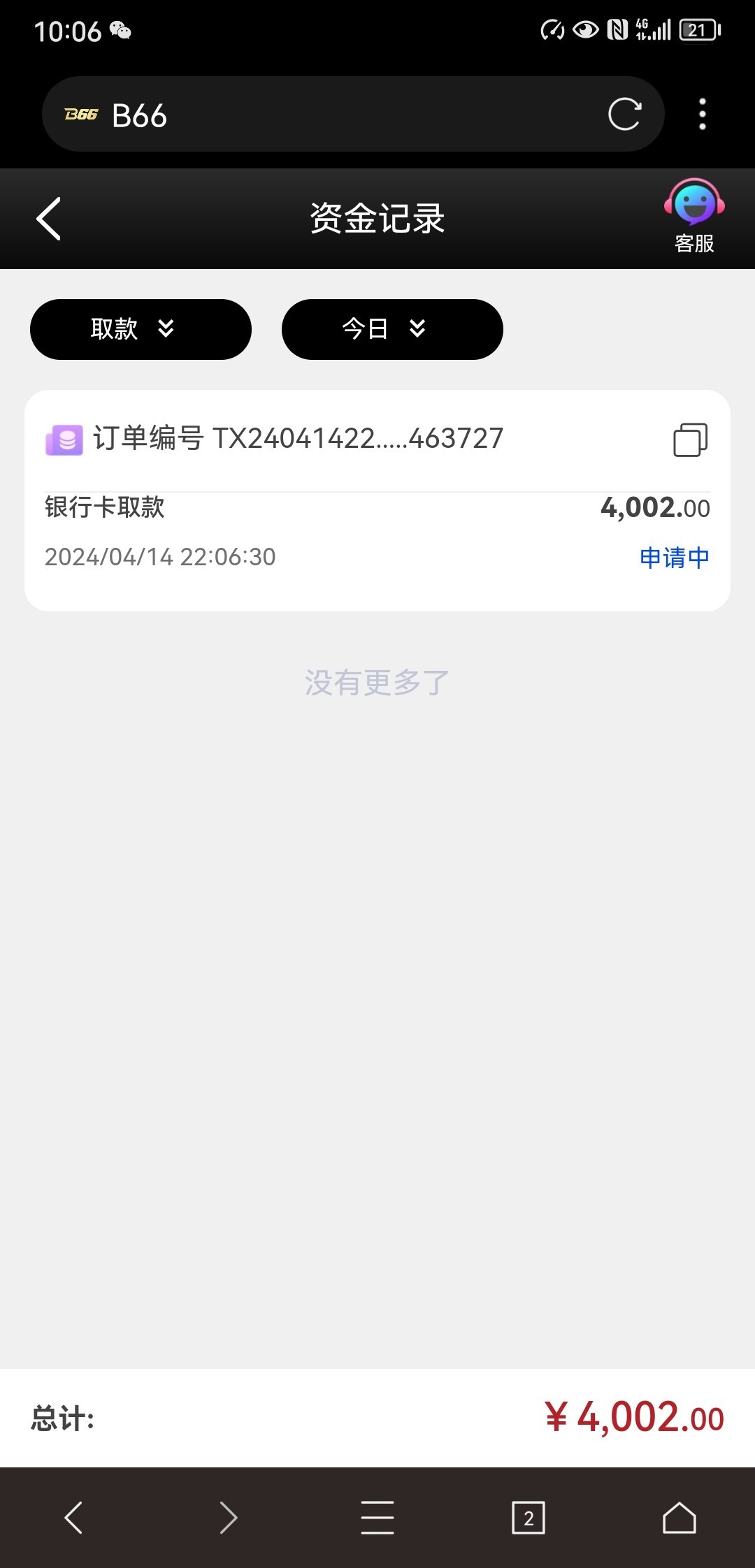The width and height of the screenshot is (755, 1568).
Task: Expand the 今日 date range dropdown
Action: (392, 329)
